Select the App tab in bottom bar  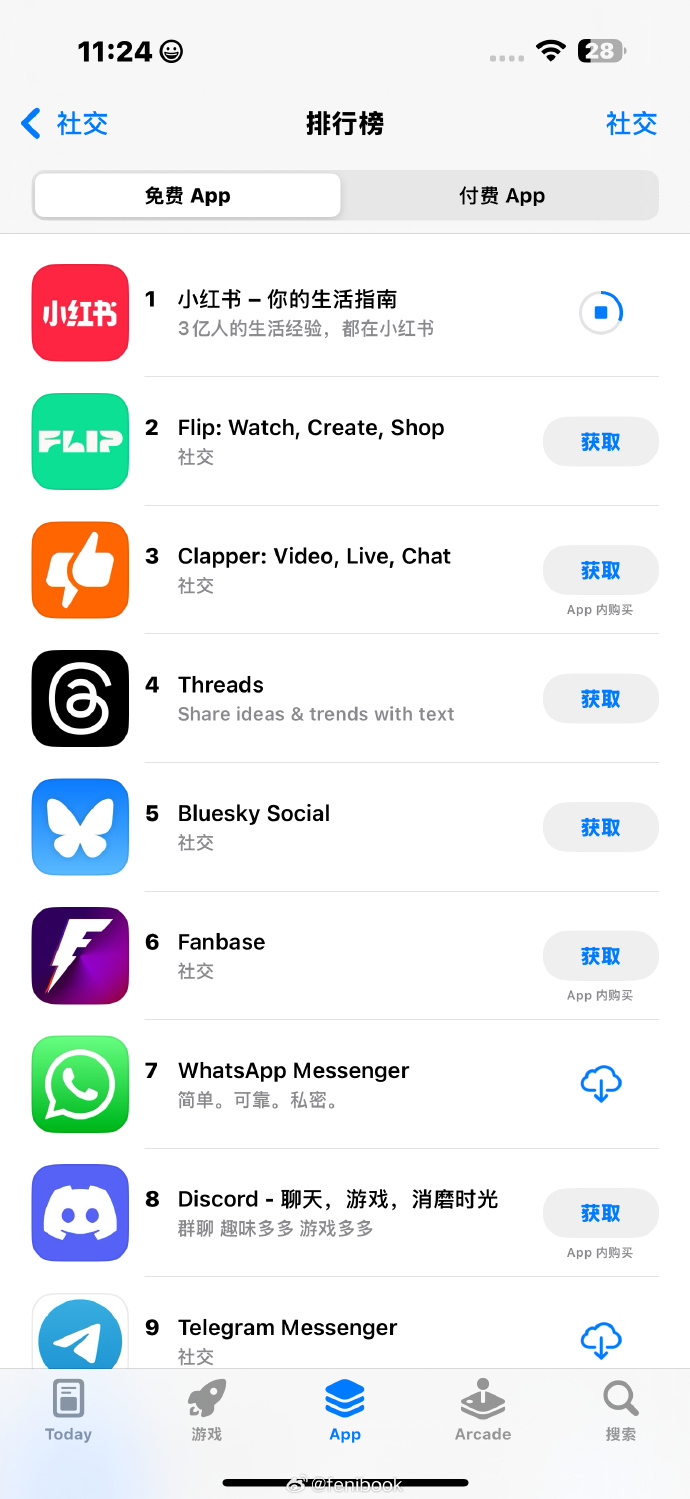coord(345,1410)
